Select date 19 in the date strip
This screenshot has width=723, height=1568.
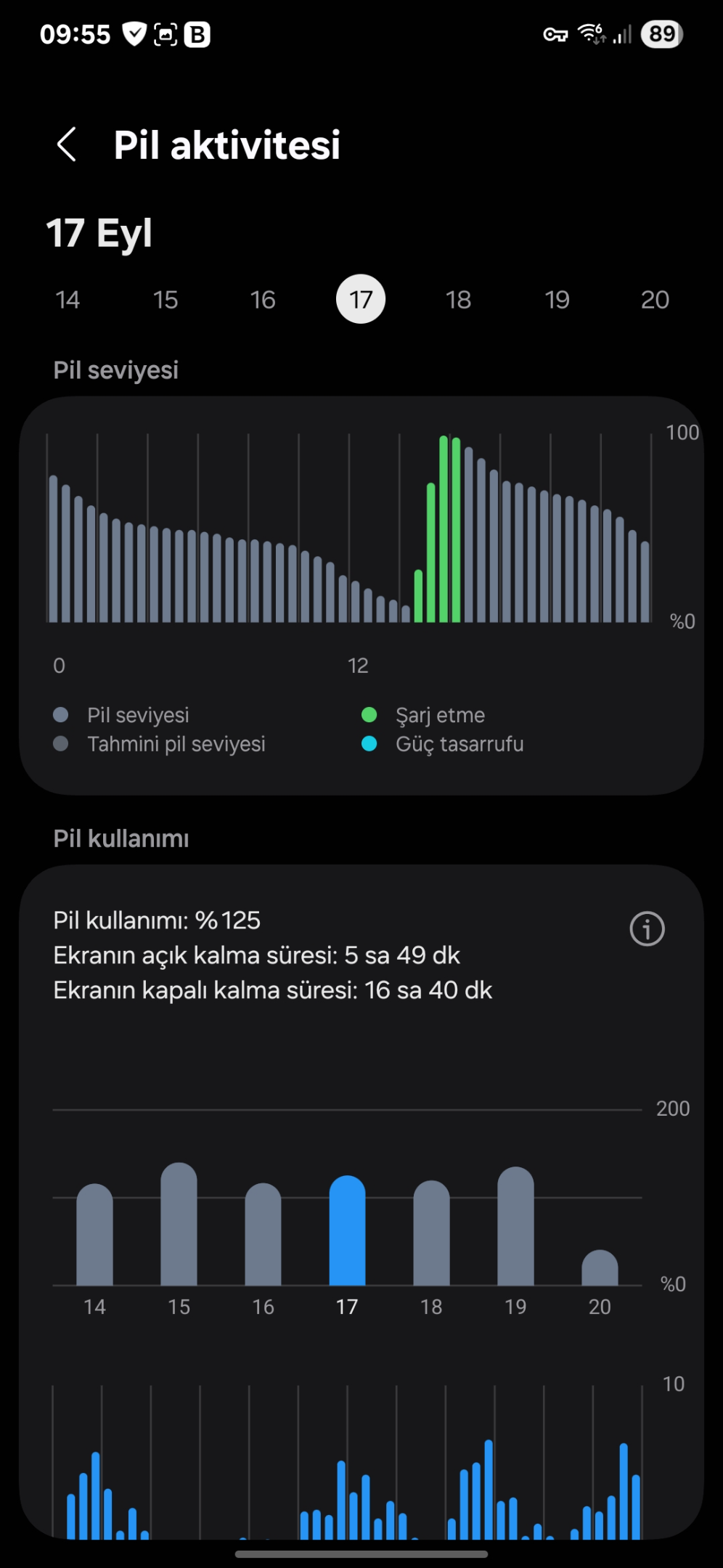pos(557,300)
